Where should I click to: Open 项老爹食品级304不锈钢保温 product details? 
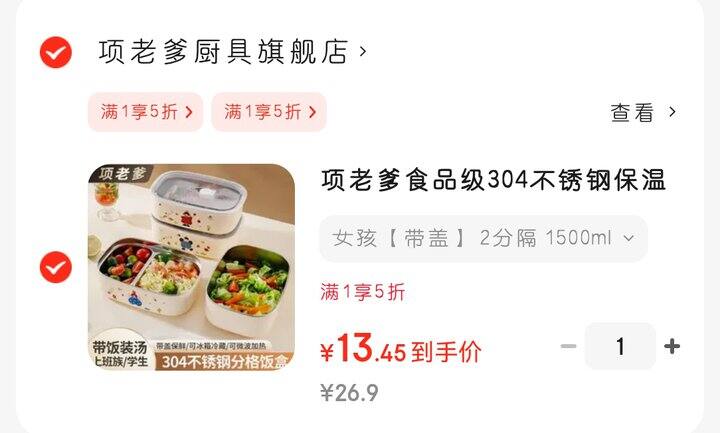tap(493, 181)
